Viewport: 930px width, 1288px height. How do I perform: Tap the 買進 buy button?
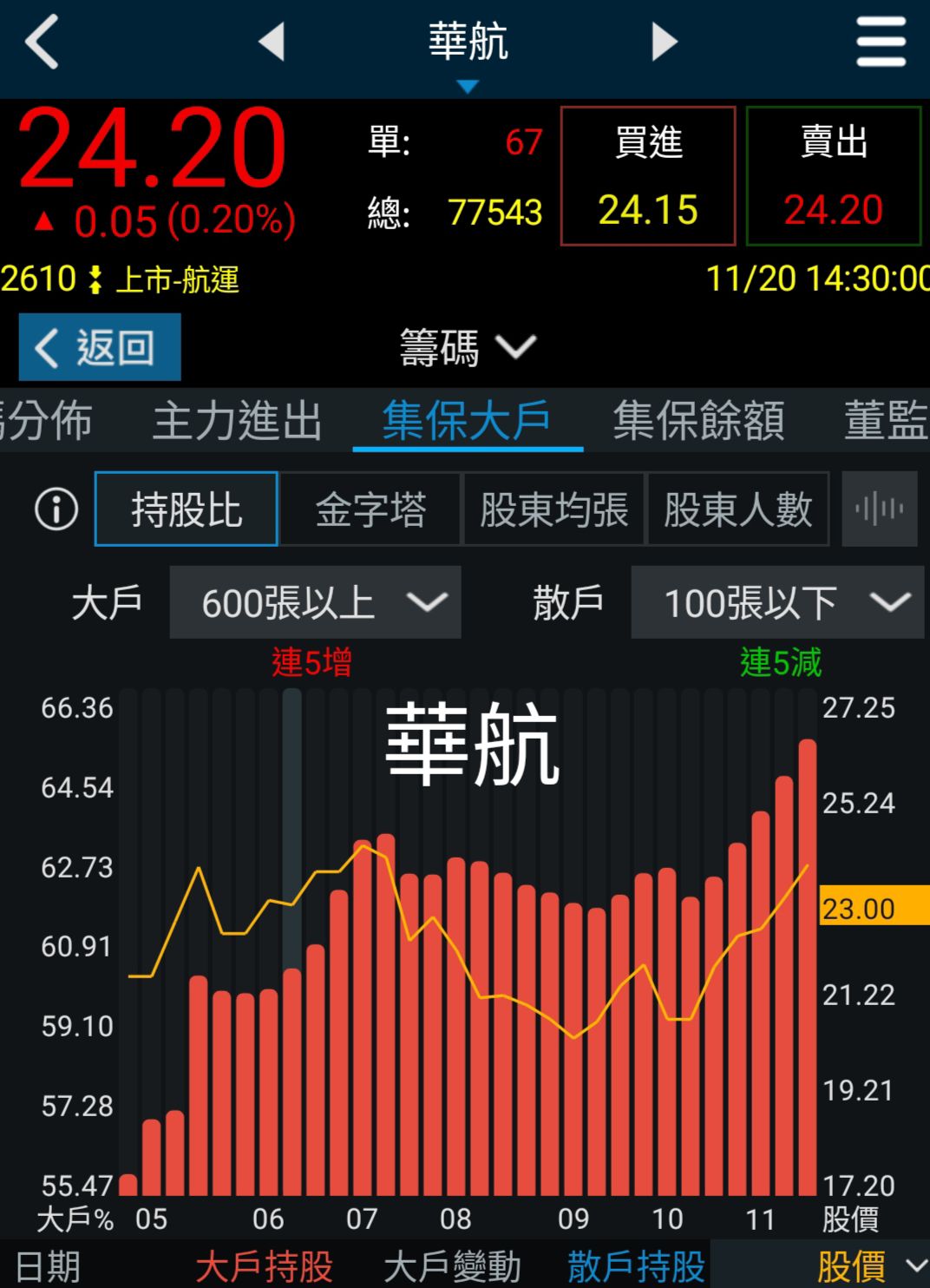click(x=648, y=176)
